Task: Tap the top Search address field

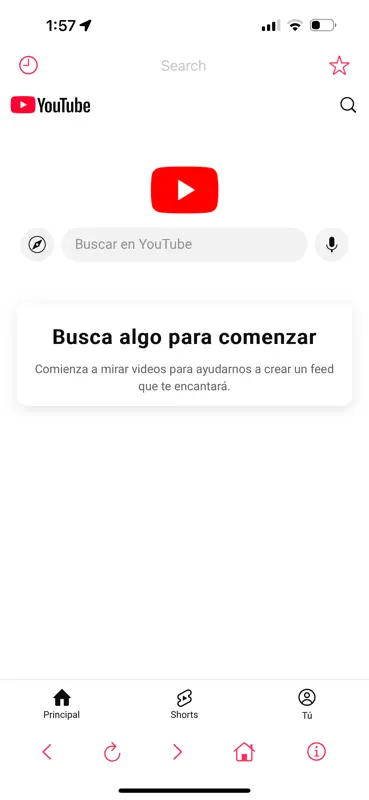Action: click(184, 66)
